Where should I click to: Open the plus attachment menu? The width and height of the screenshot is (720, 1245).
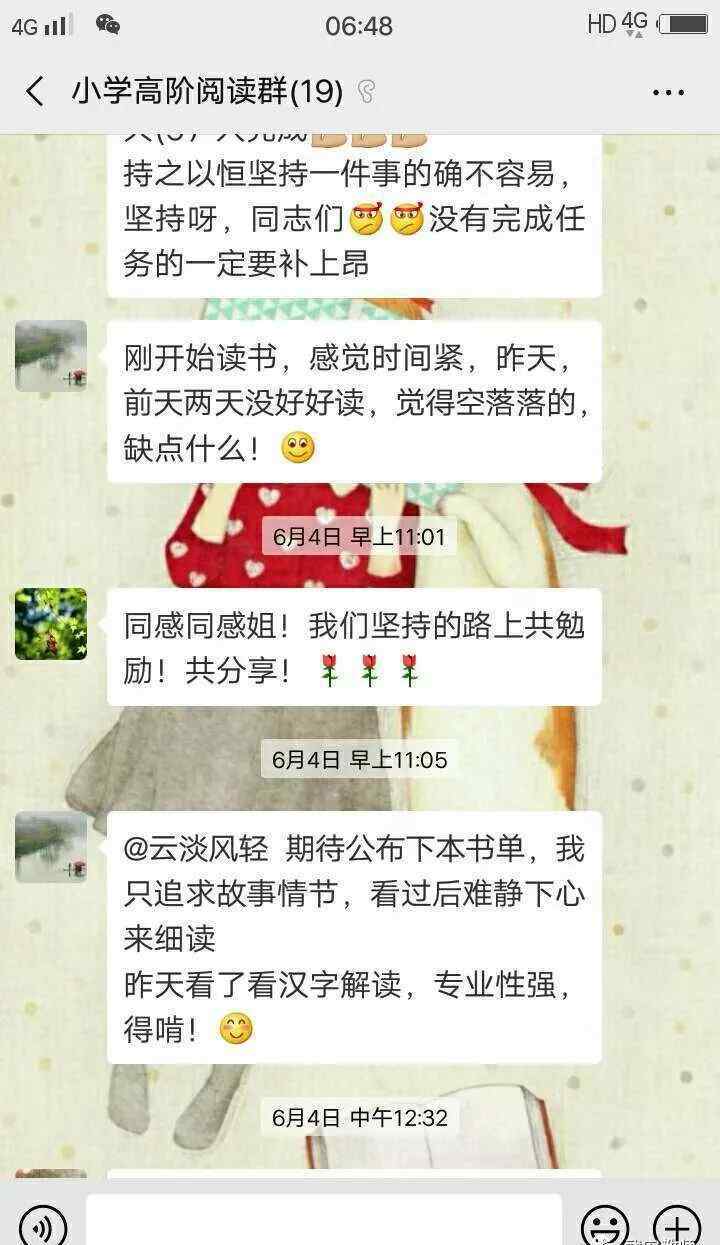coord(677,1226)
